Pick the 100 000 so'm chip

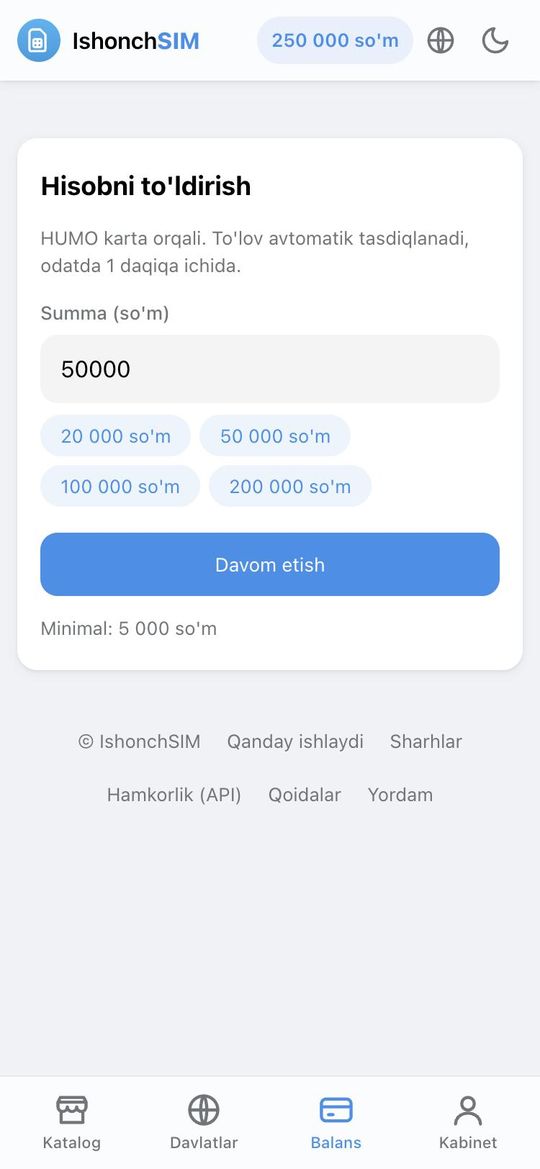[x=120, y=486]
